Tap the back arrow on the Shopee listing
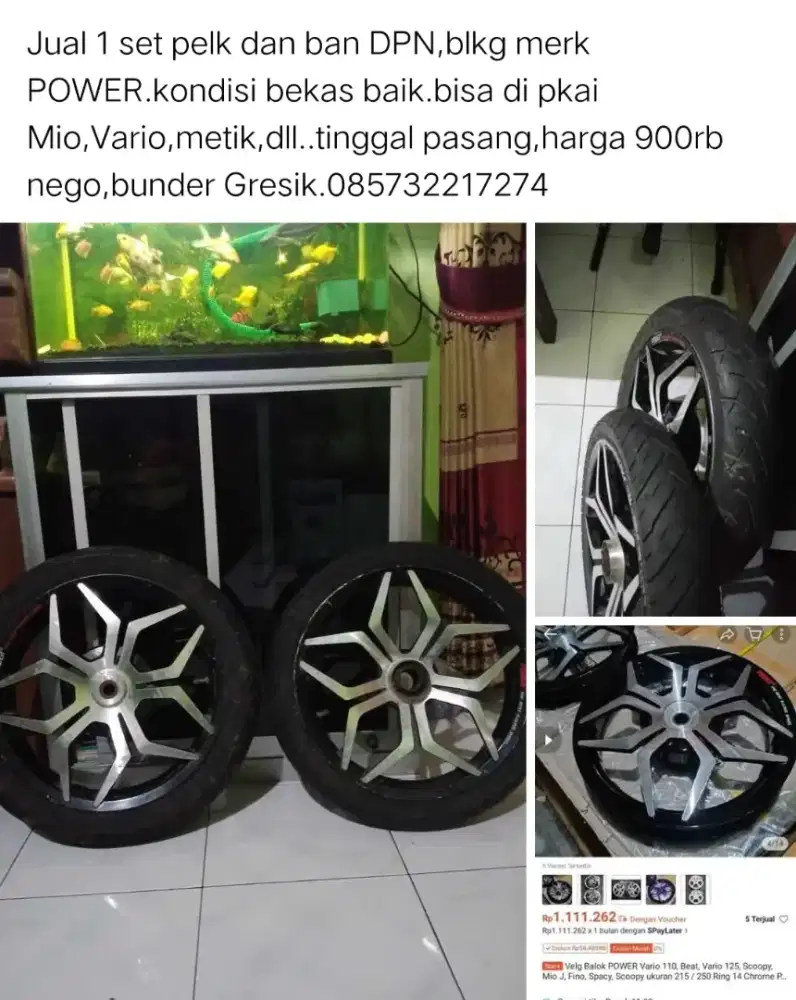The width and height of the screenshot is (796, 1000). click(549, 634)
